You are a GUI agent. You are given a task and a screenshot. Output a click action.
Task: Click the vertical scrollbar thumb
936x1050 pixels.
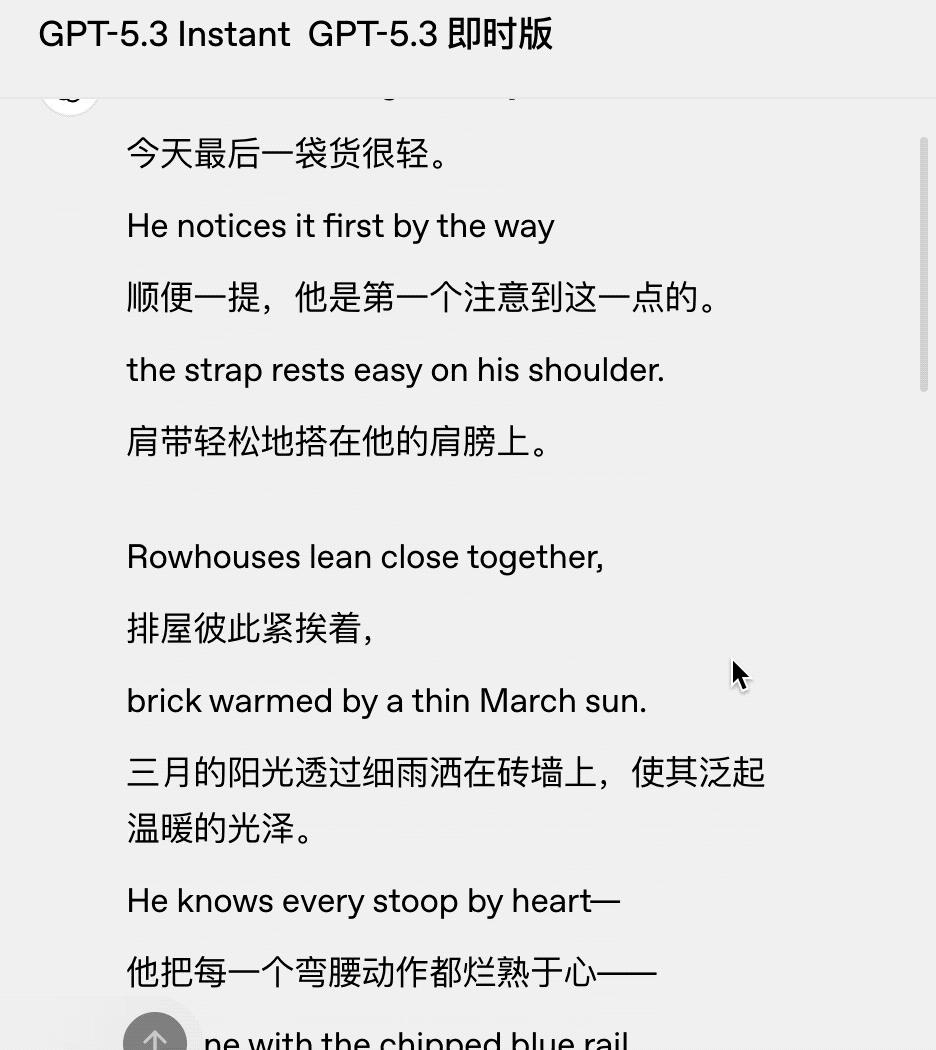pyautogui.click(x=923, y=265)
